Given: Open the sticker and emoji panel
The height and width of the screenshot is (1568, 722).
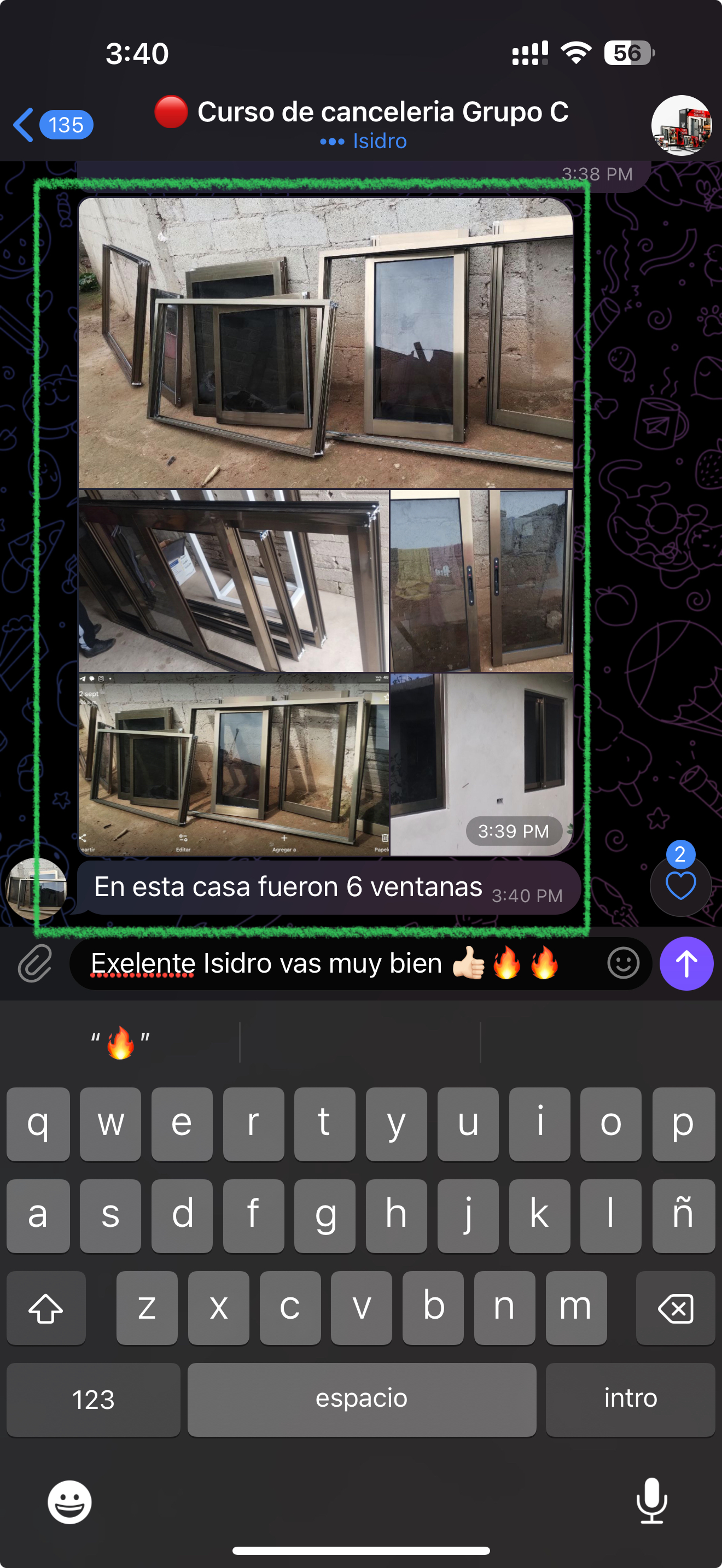Looking at the screenshot, I should [623, 963].
